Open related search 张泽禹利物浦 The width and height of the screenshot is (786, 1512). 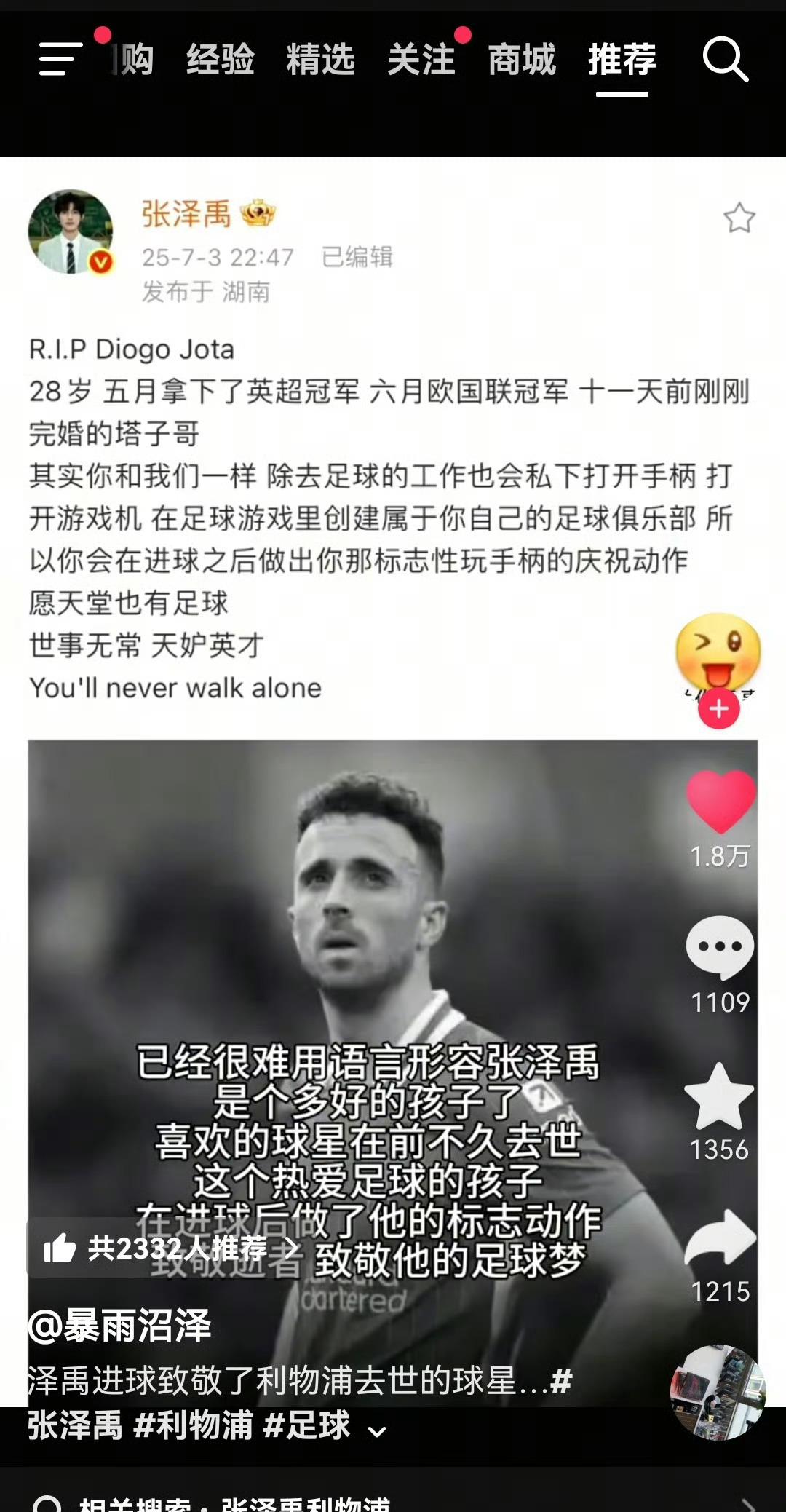(306, 1503)
